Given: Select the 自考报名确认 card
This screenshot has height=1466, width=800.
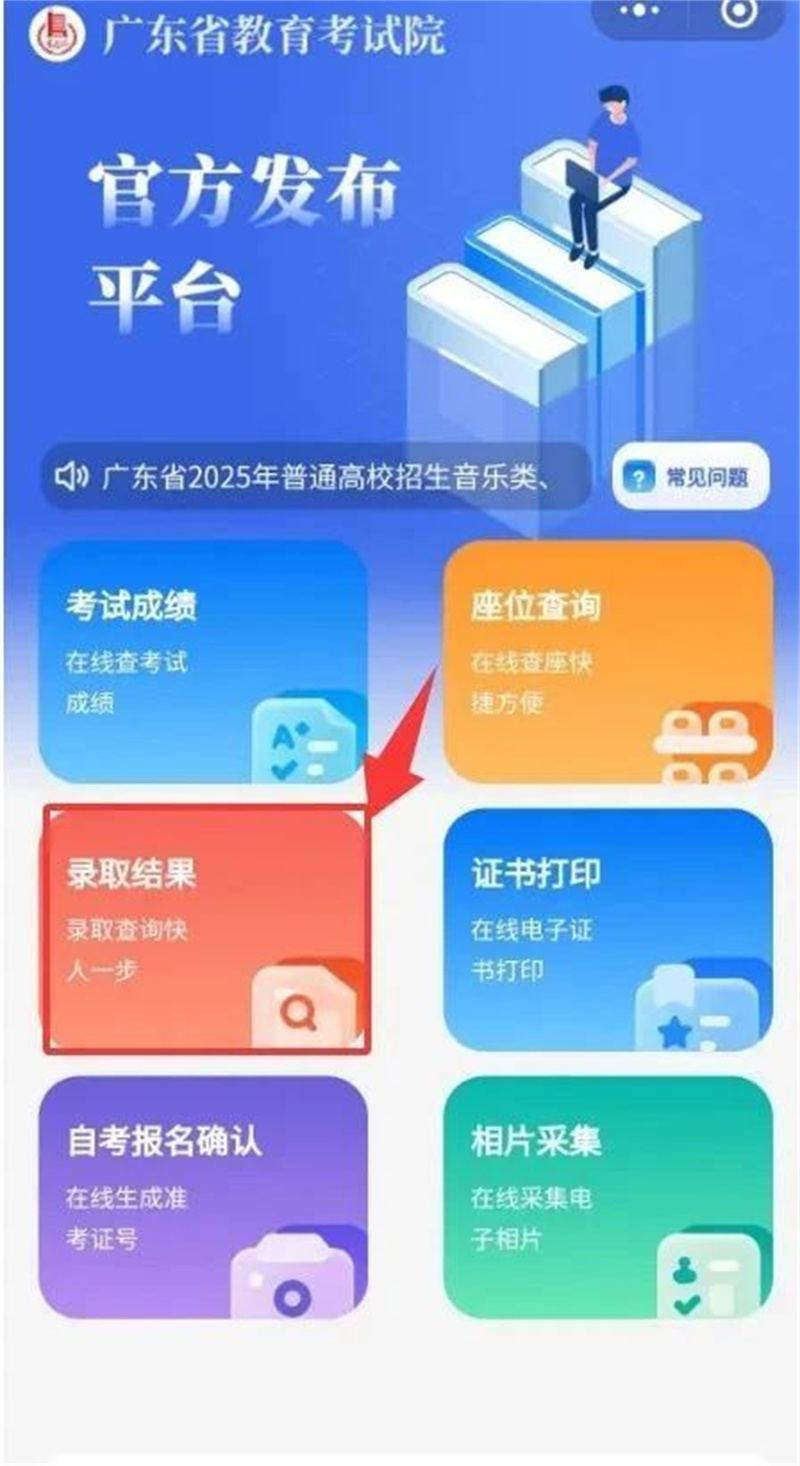Looking at the screenshot, I should [203, 1198].
